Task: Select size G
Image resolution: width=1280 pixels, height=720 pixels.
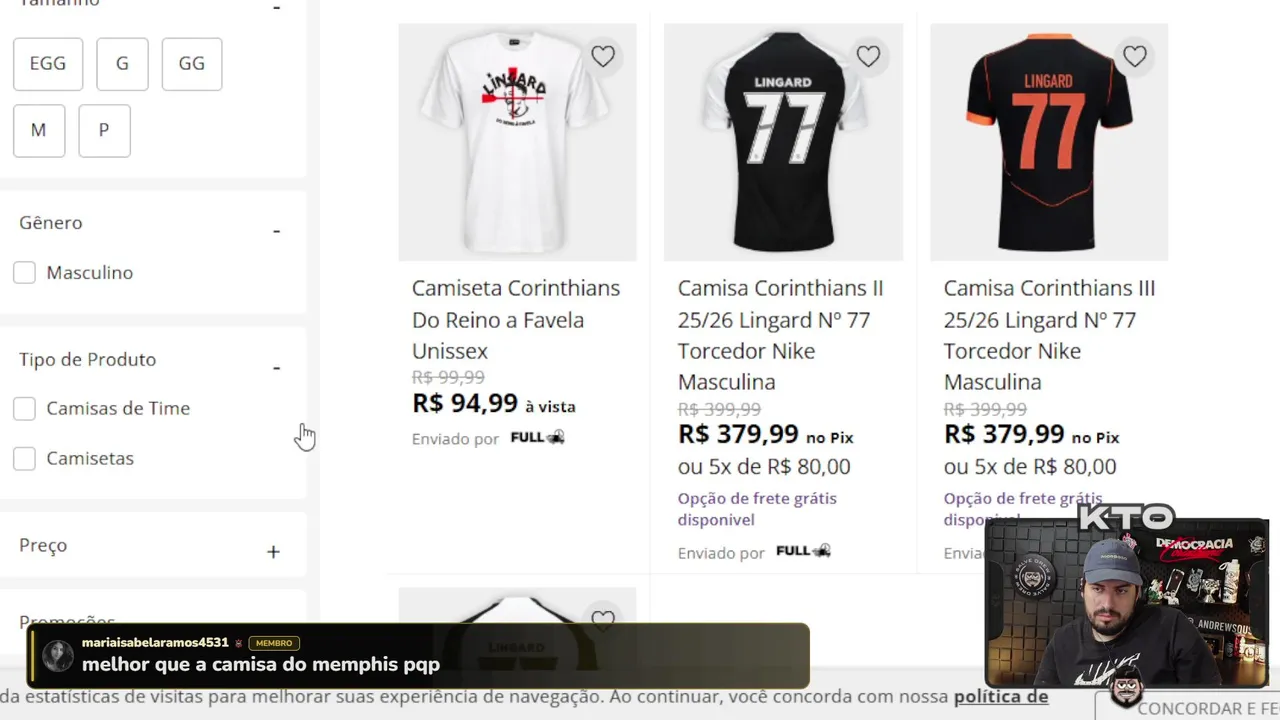Action: click(122, 64)
